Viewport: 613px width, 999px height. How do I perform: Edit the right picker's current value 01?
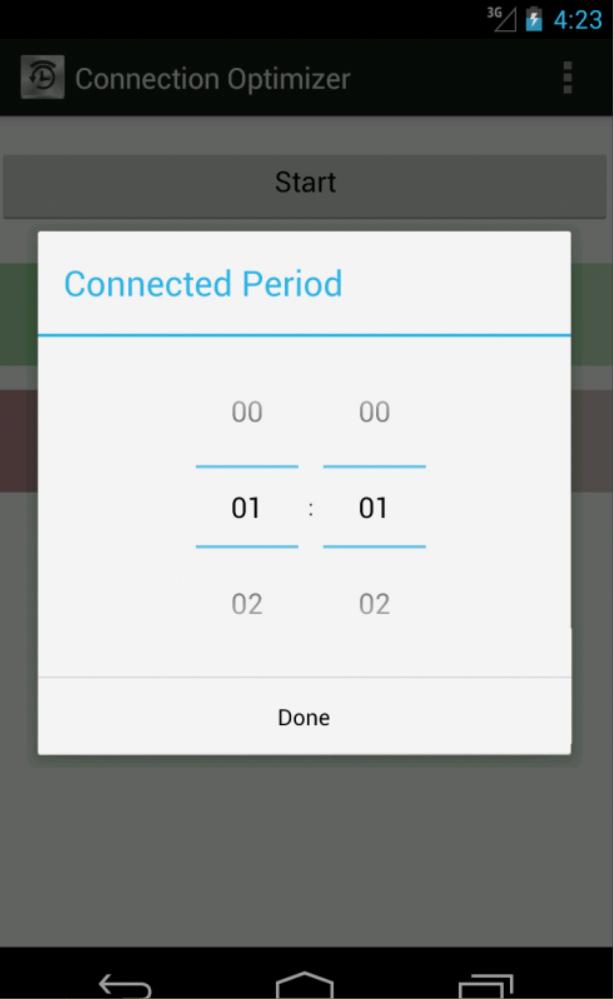[374, 508]
